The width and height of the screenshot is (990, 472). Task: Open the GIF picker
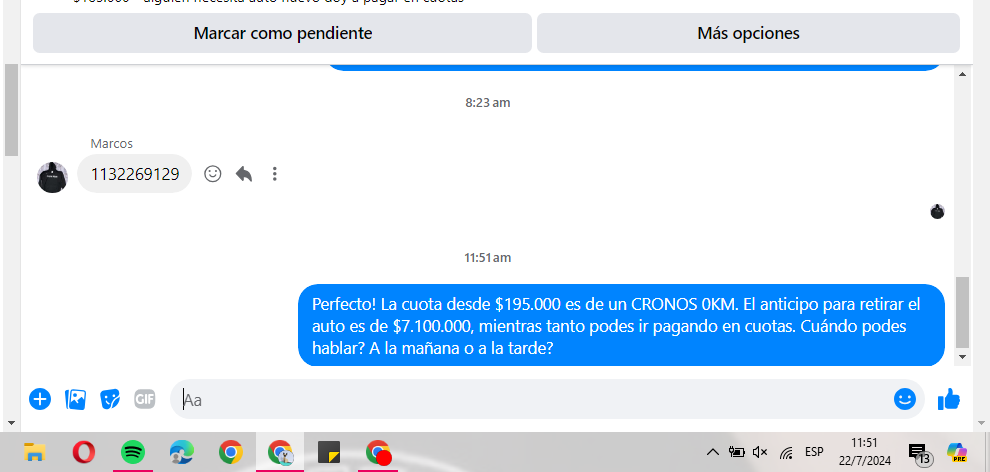point(145,399)
